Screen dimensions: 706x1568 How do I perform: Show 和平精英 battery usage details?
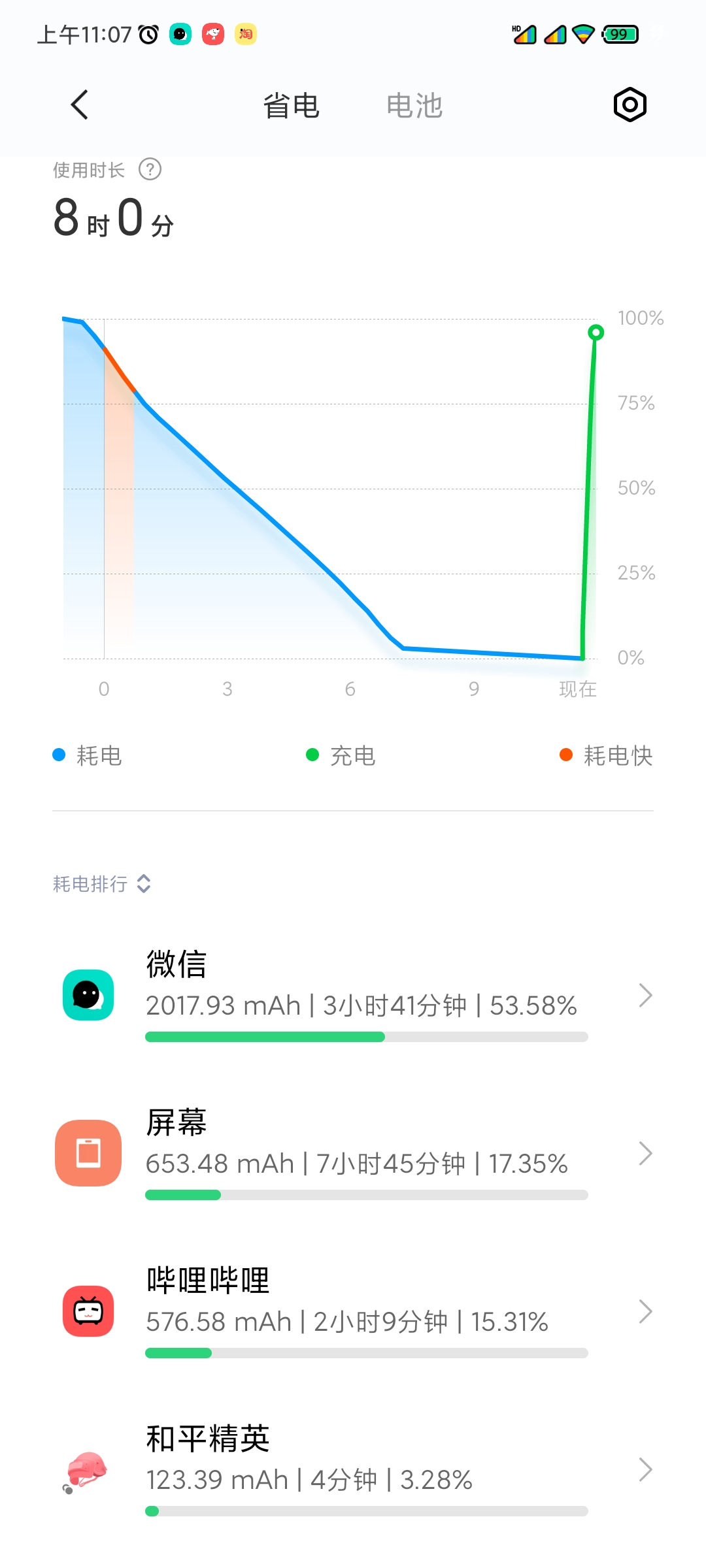pos(353,1469)
